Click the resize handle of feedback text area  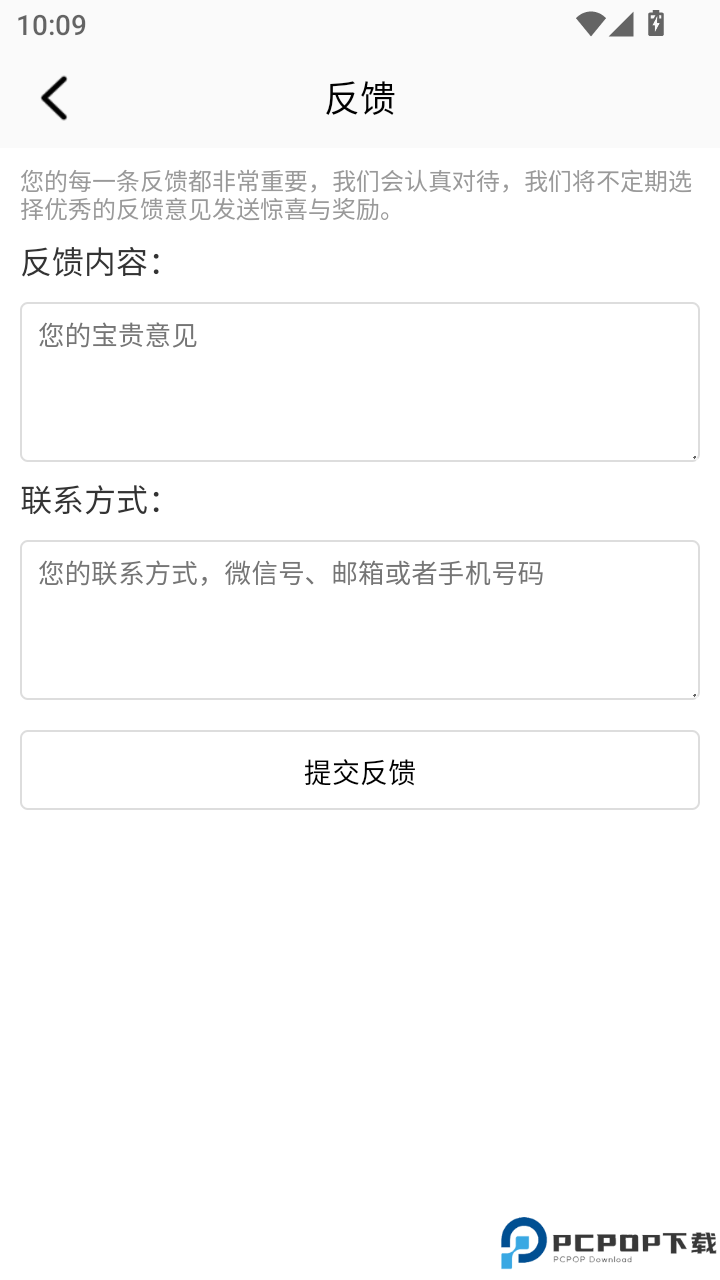(693, 456)
